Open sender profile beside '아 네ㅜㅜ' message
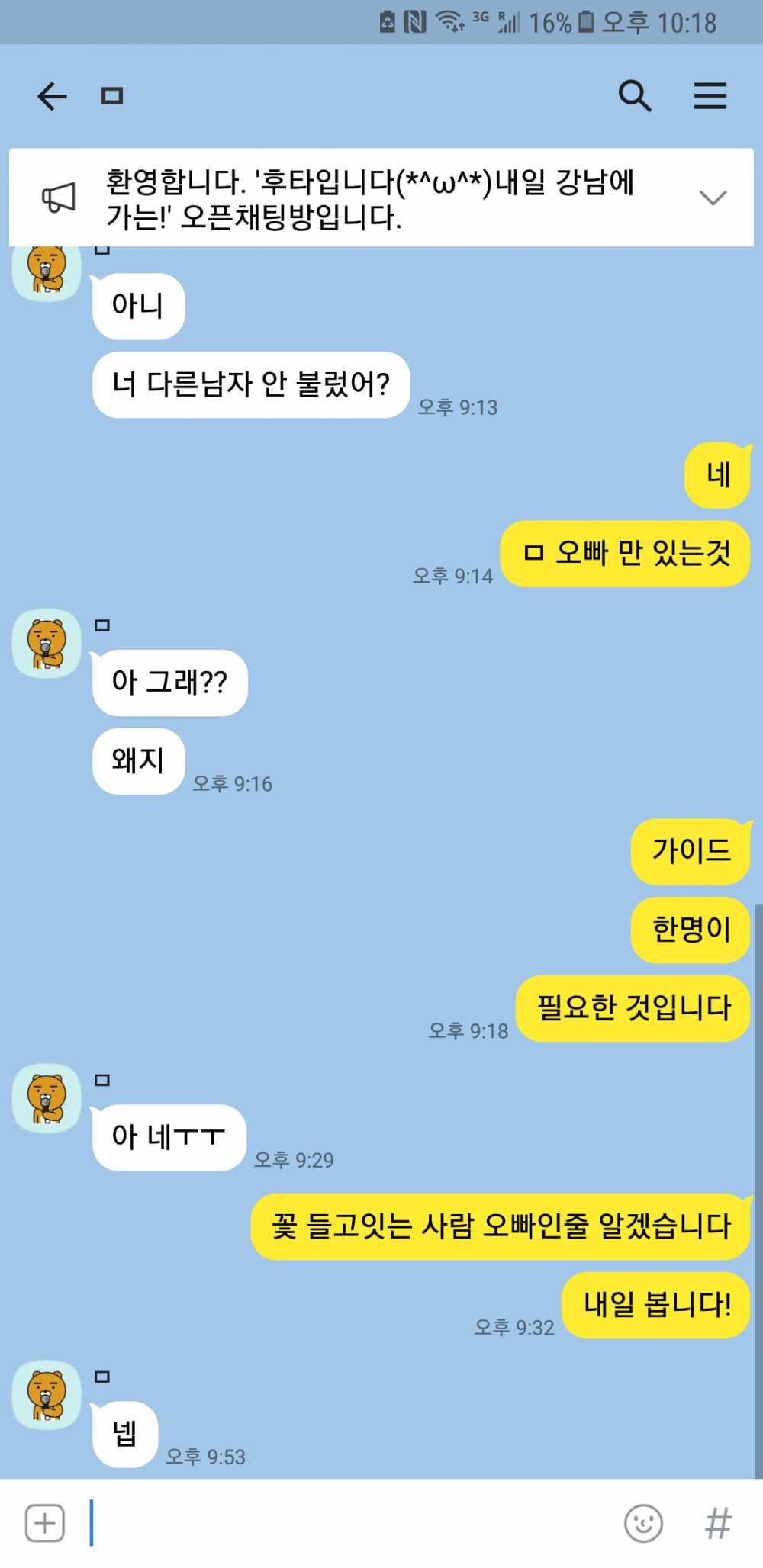The width and height of the screenshot is (763, 1568). tap(47, 1097)
